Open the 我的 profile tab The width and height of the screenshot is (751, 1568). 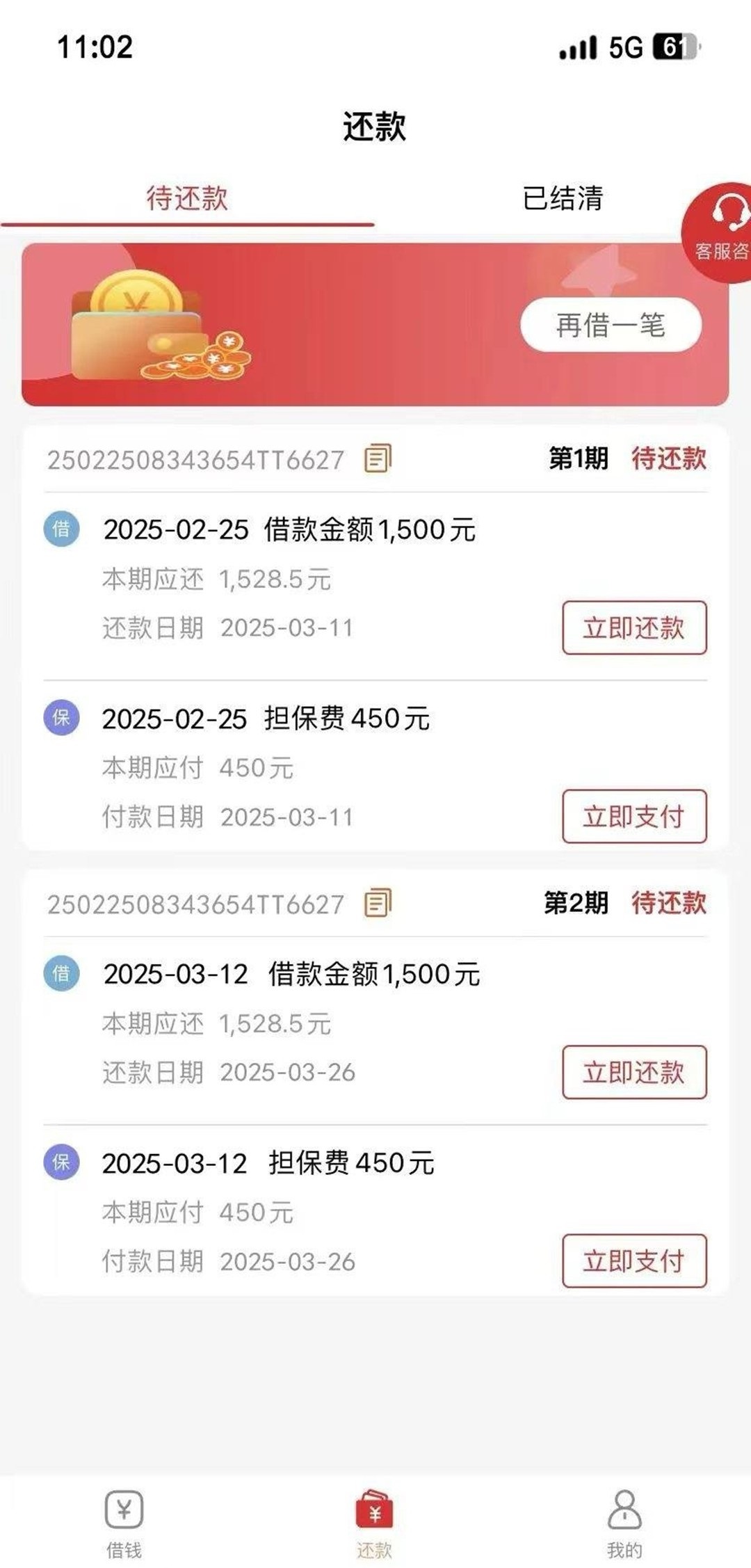(624, 1521)
